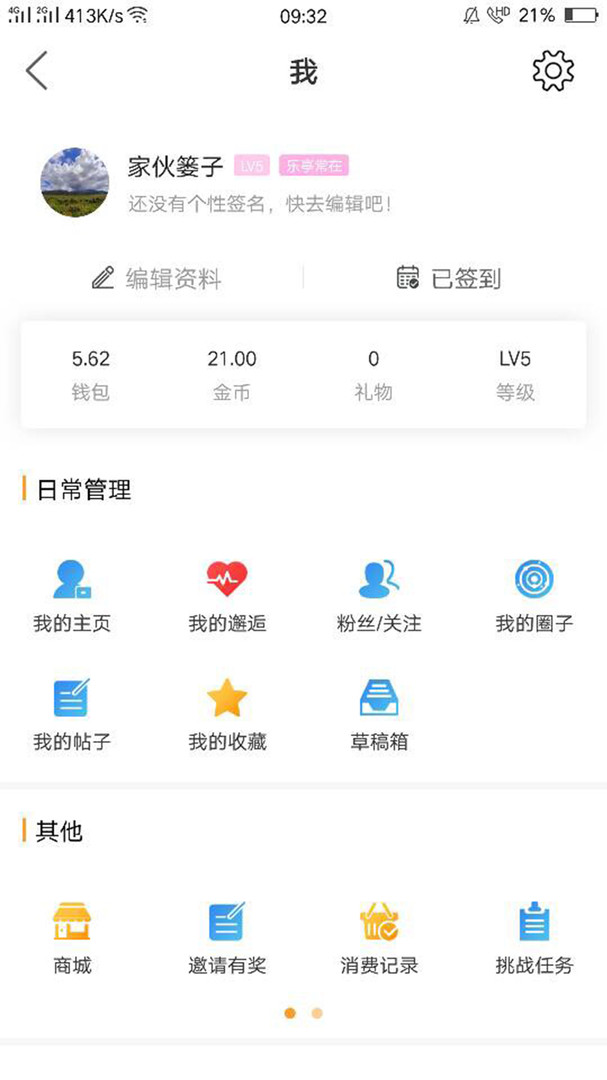Go back using the top-left arrow
This screenshot has width=607, height=1080.
[x=37, y=72]
